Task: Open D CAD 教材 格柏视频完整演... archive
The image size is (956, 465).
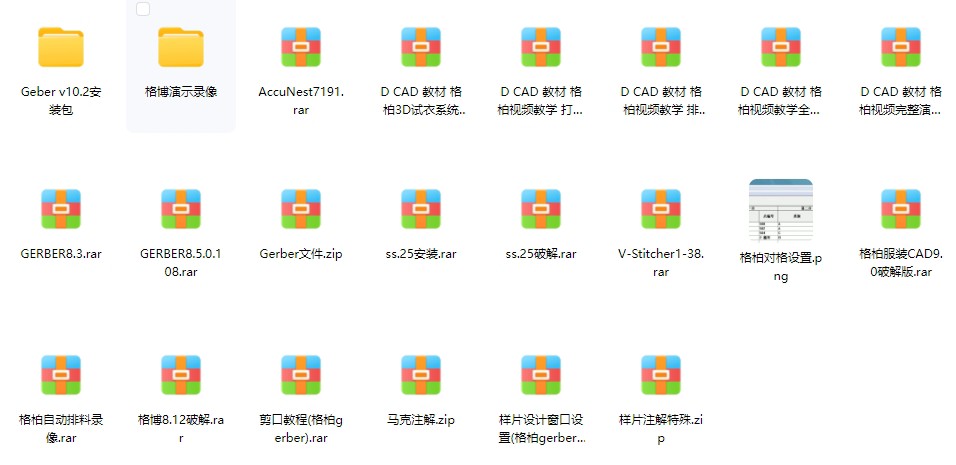Action: tap(900, 47)
